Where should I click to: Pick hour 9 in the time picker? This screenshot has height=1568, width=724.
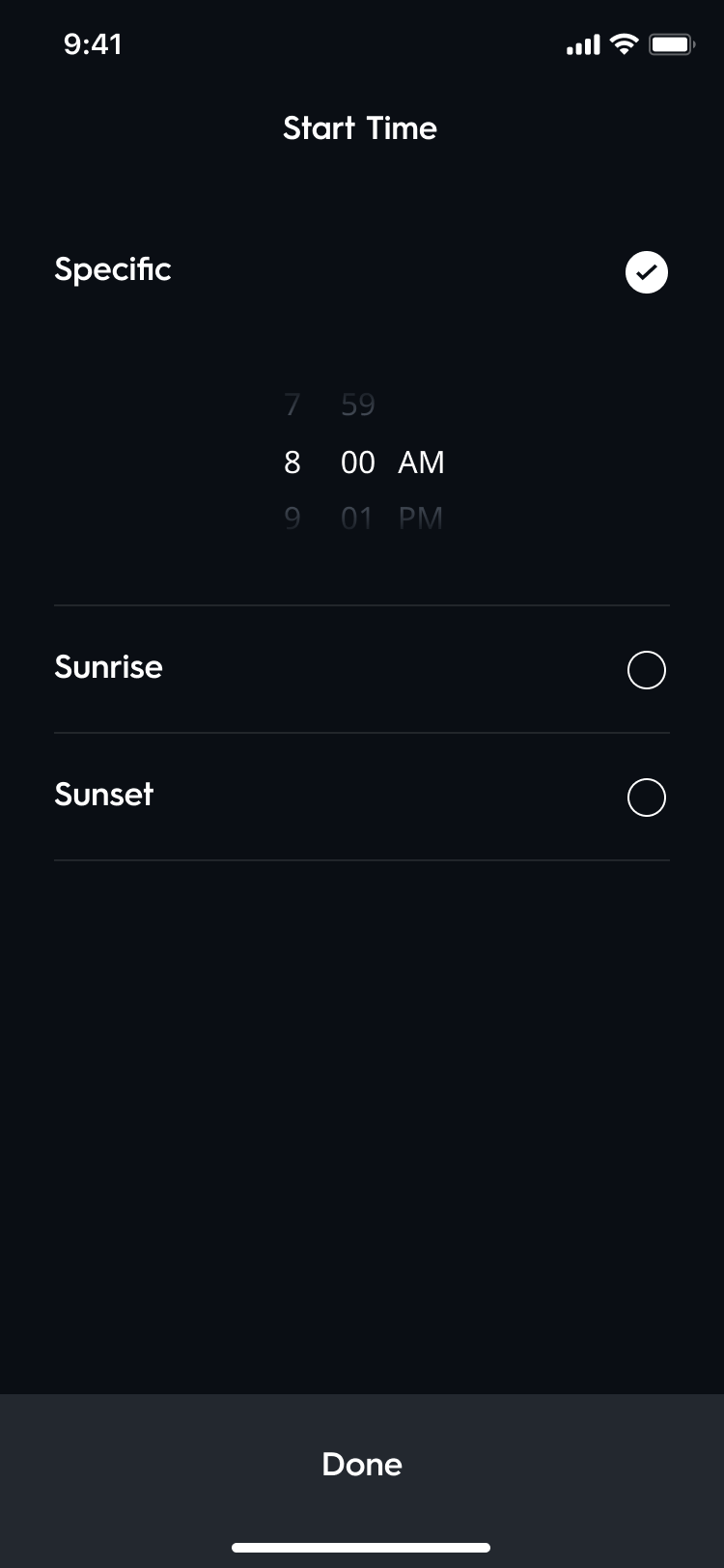292,518
